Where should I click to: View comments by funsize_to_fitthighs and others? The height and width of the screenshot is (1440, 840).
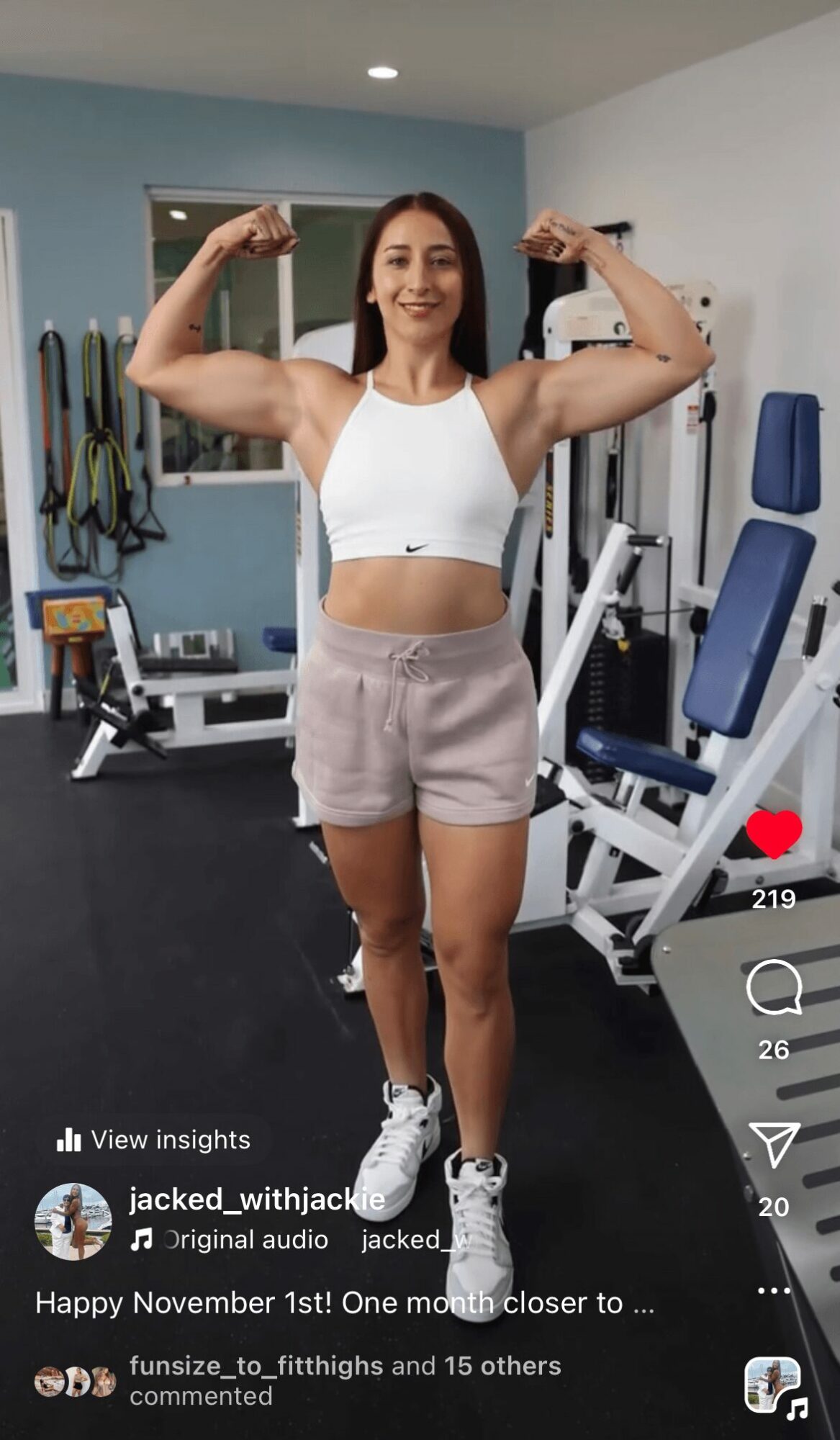pyautogui.click(x=344, y=1380)
